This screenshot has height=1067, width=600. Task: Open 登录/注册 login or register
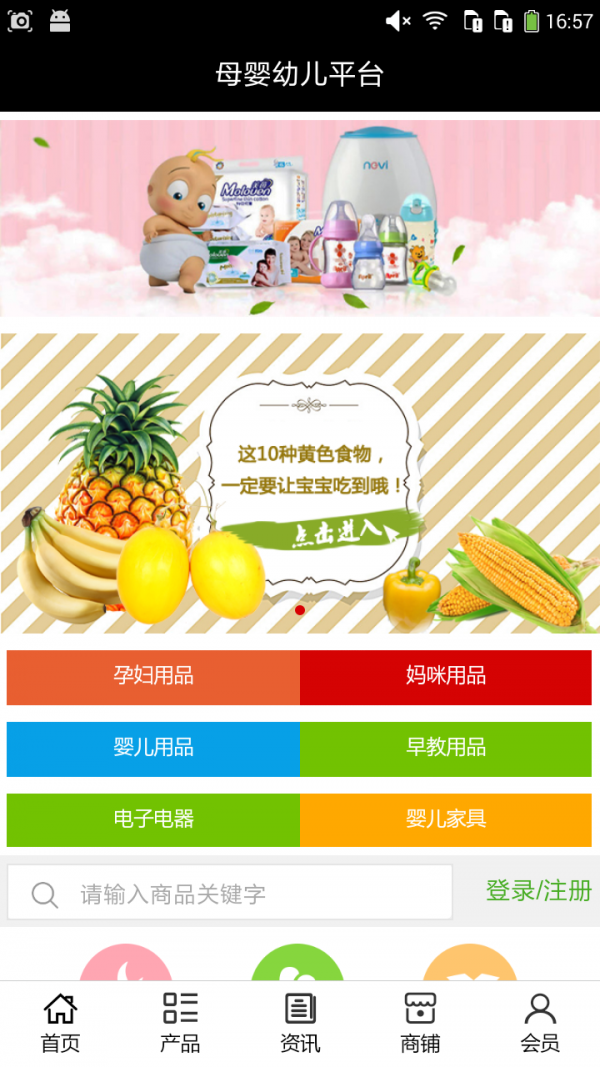[538, 891]
